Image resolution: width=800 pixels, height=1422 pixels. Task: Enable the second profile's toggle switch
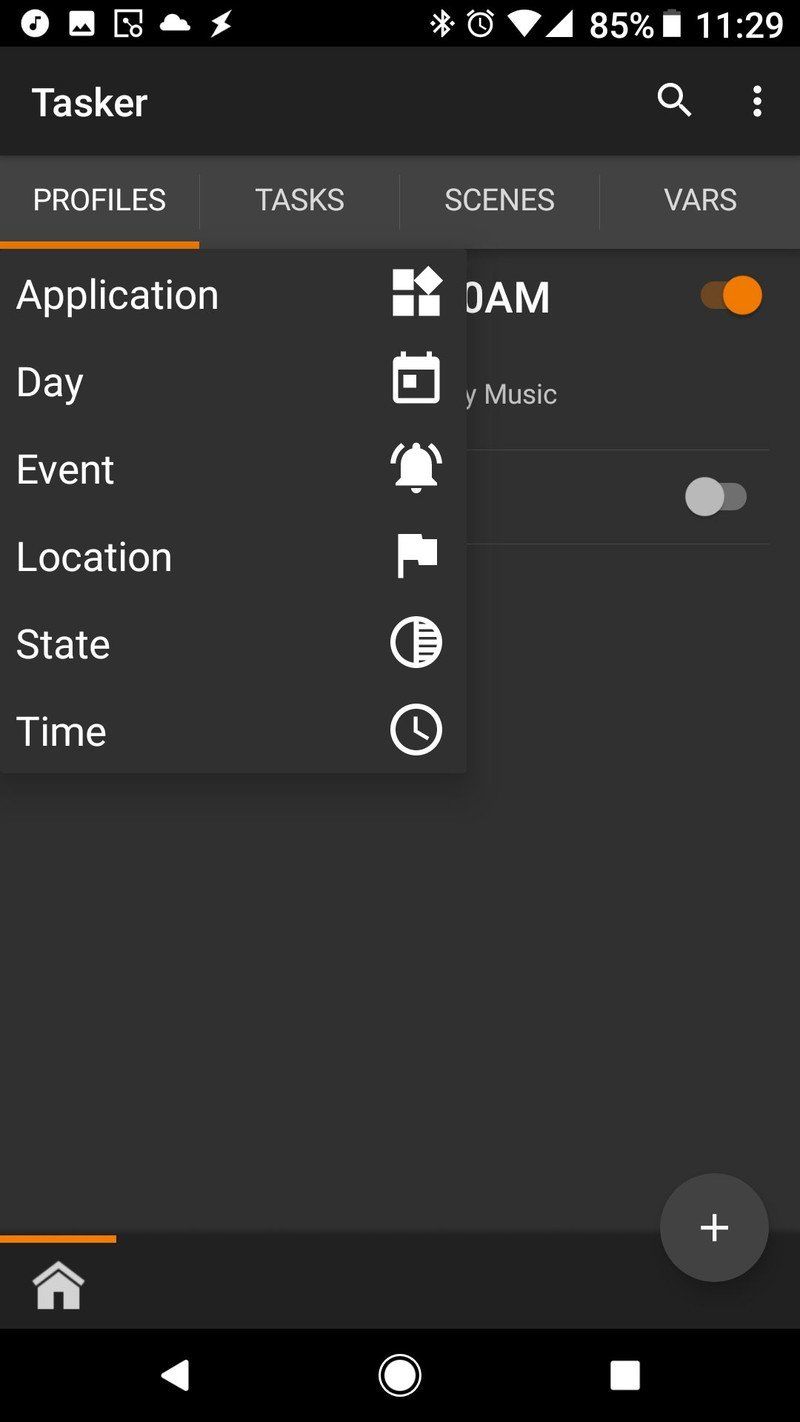[719, 495]
